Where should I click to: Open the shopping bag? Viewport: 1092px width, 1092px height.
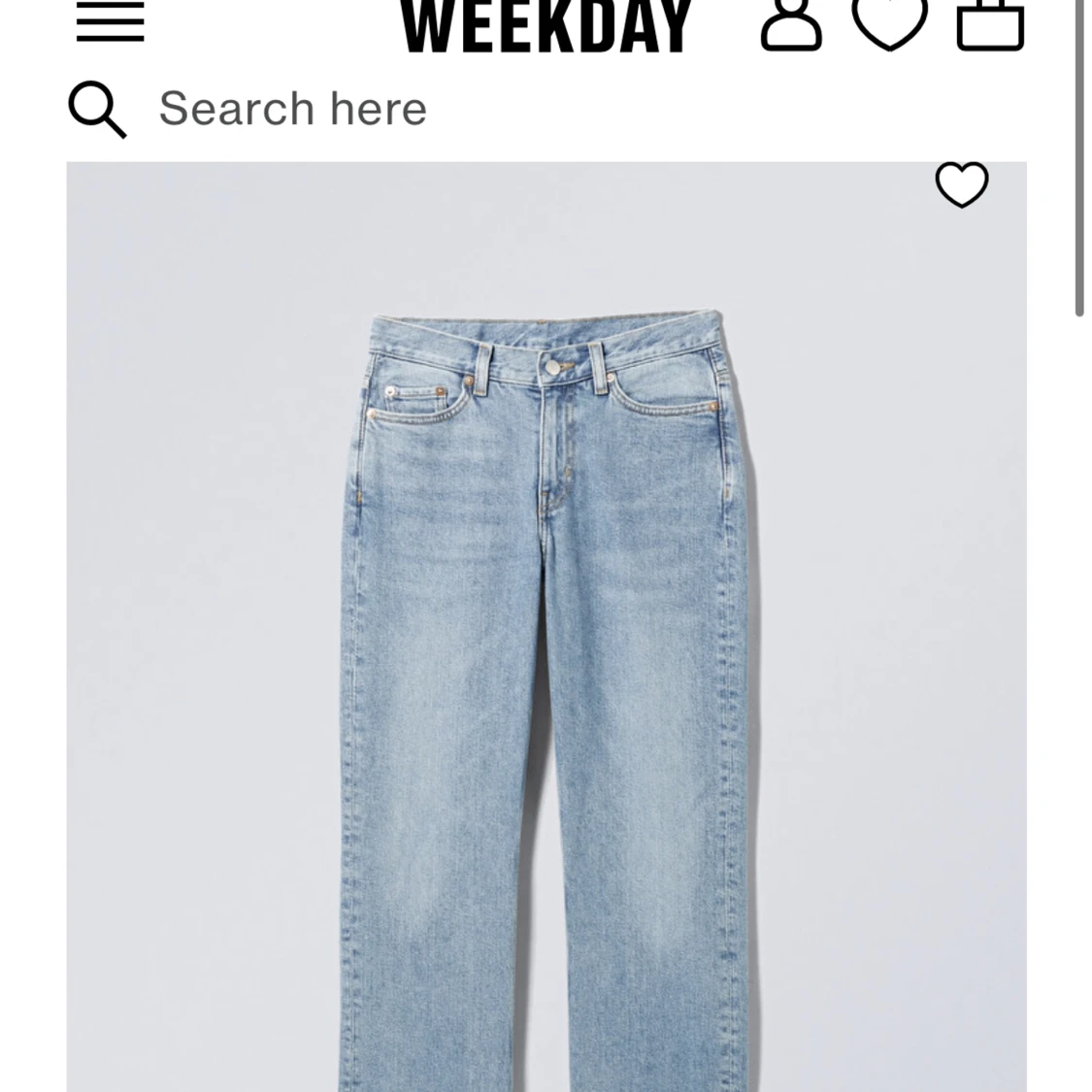pyautogui.click(x=990, y=23)
